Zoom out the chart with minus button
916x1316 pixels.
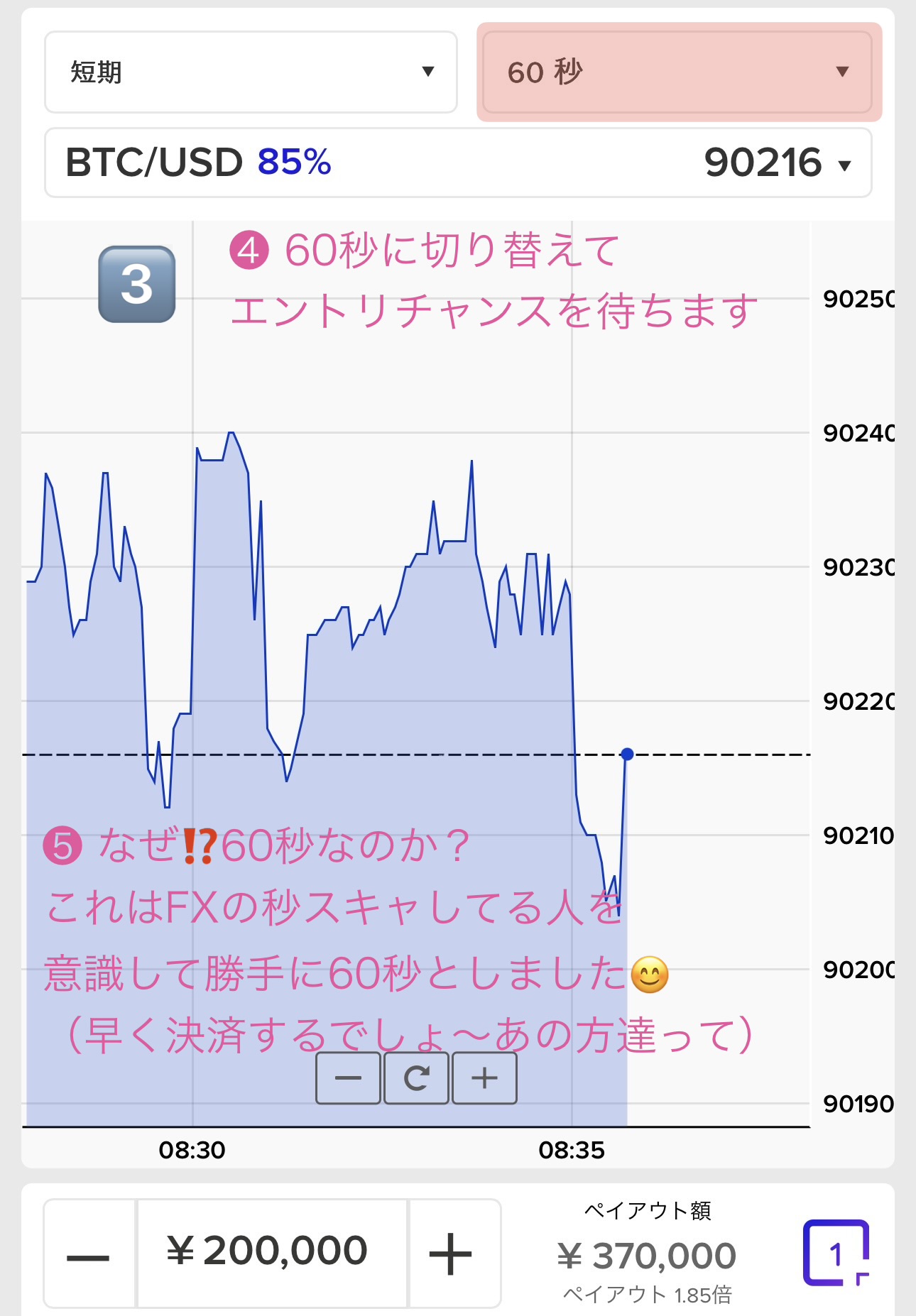348,1078
